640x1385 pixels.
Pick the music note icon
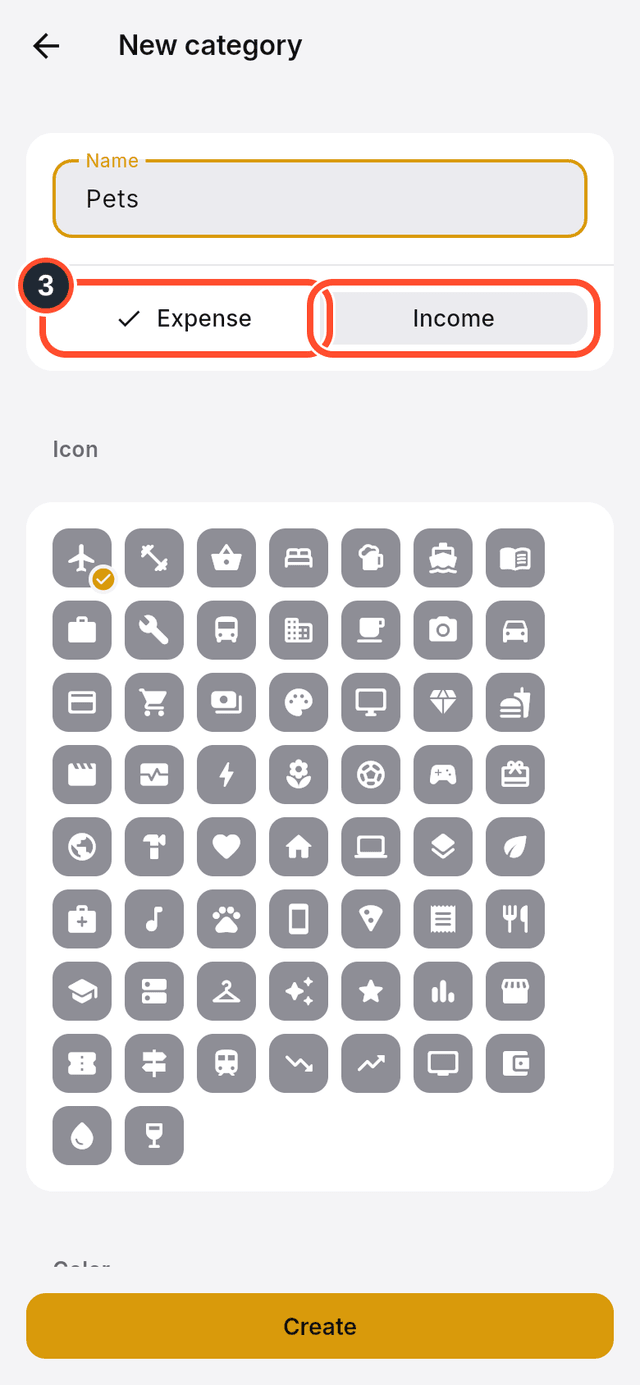(x=154, y=919)
